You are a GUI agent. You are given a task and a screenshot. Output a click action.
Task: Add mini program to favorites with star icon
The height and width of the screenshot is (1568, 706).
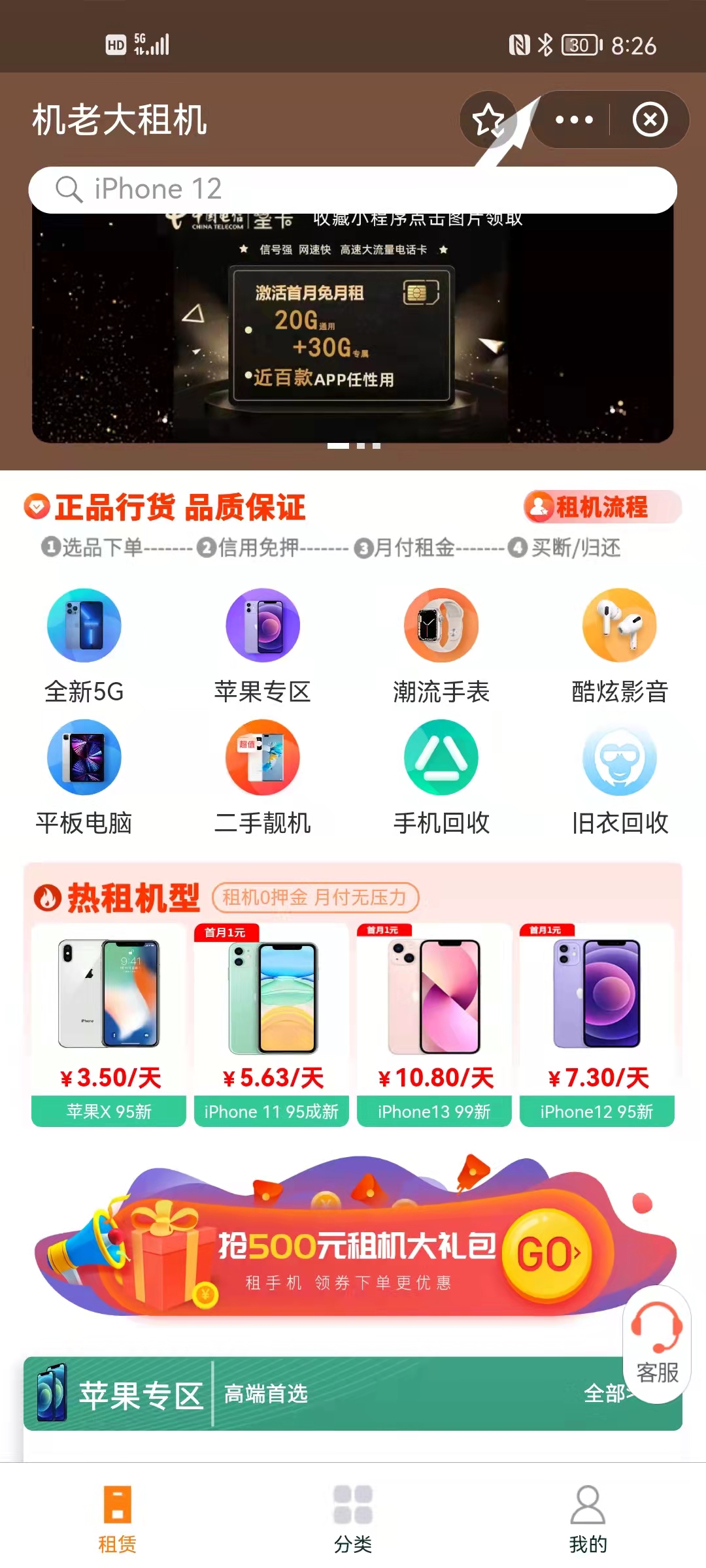(489, 120)
